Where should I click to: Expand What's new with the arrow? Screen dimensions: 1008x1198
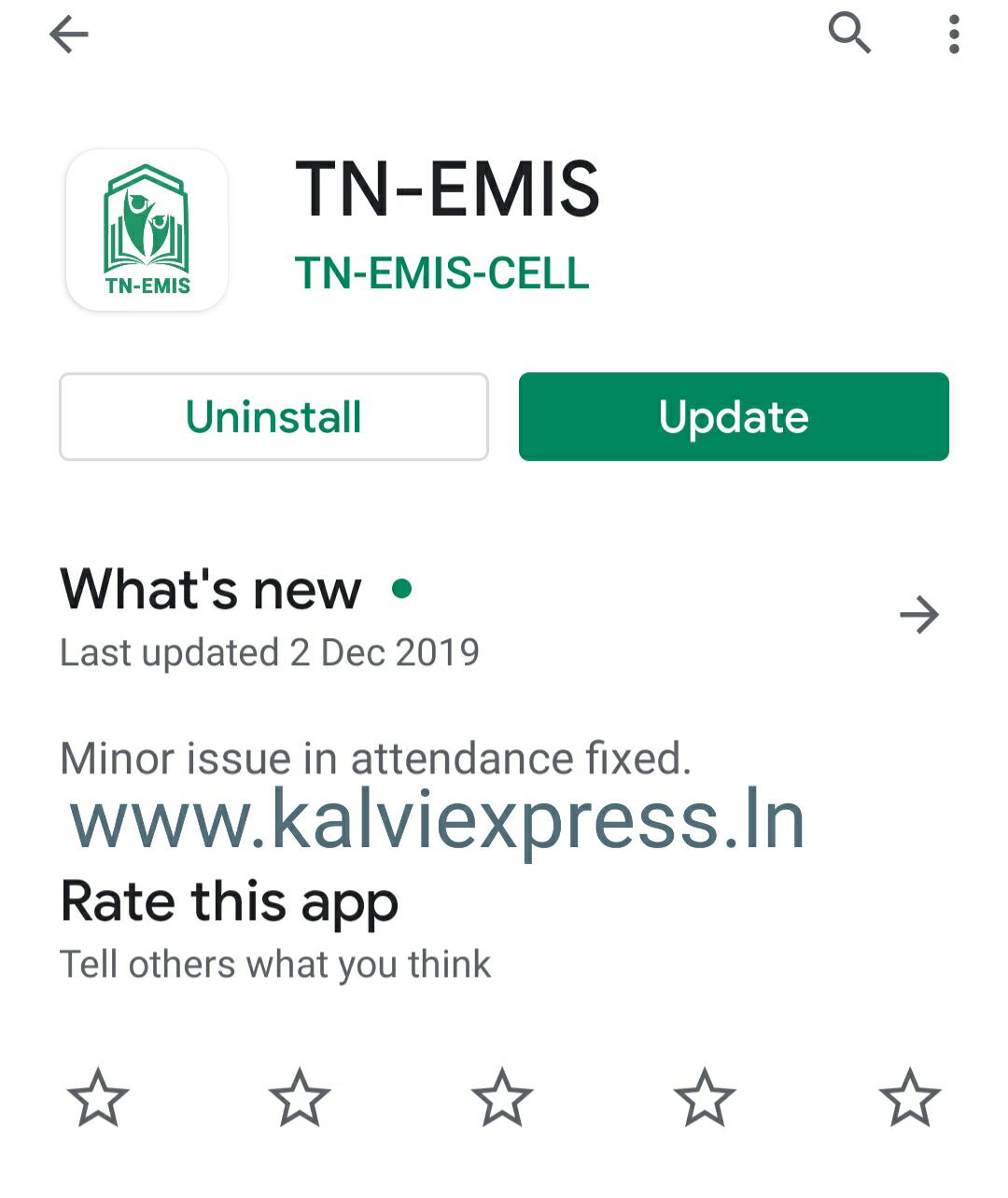tap(918, 615)
